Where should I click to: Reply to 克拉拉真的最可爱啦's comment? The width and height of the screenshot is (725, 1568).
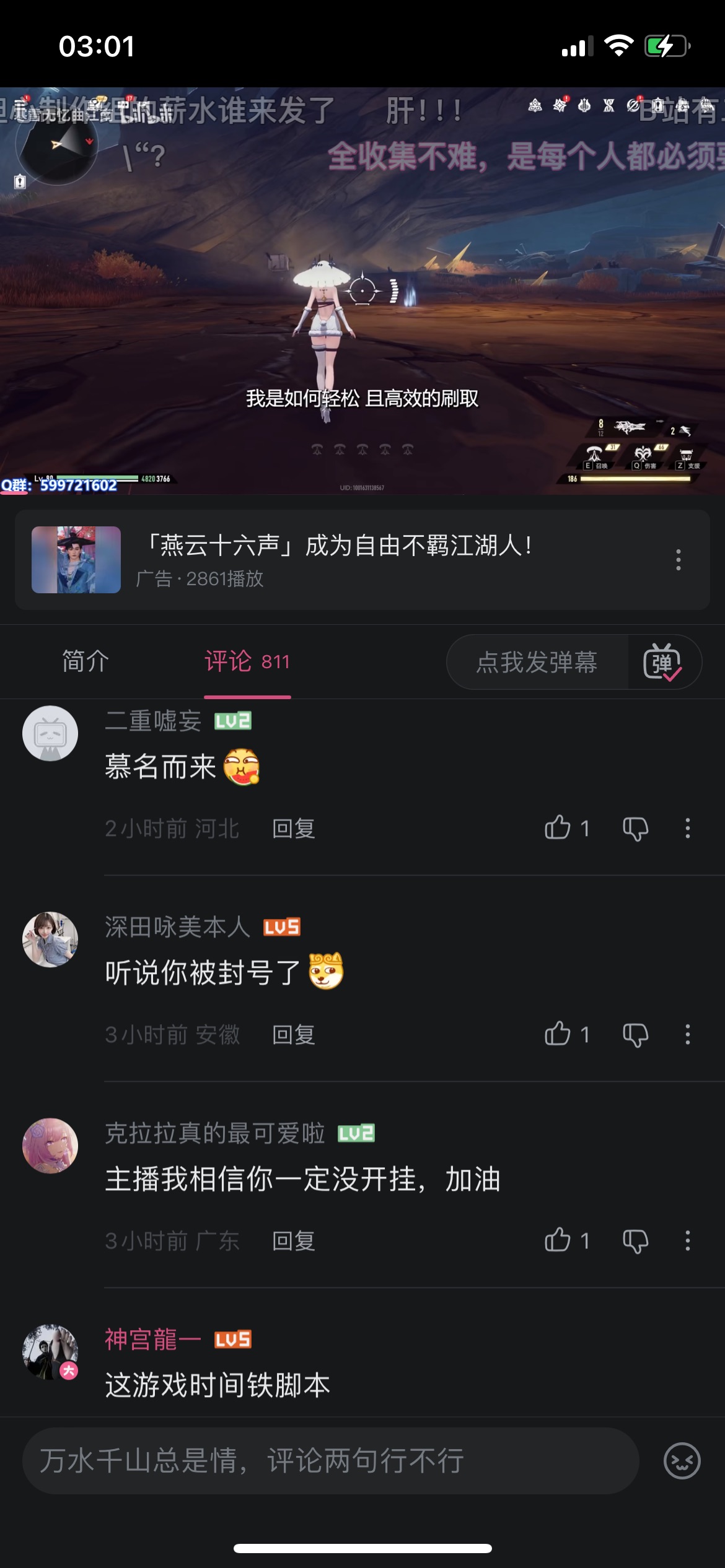294,1241
